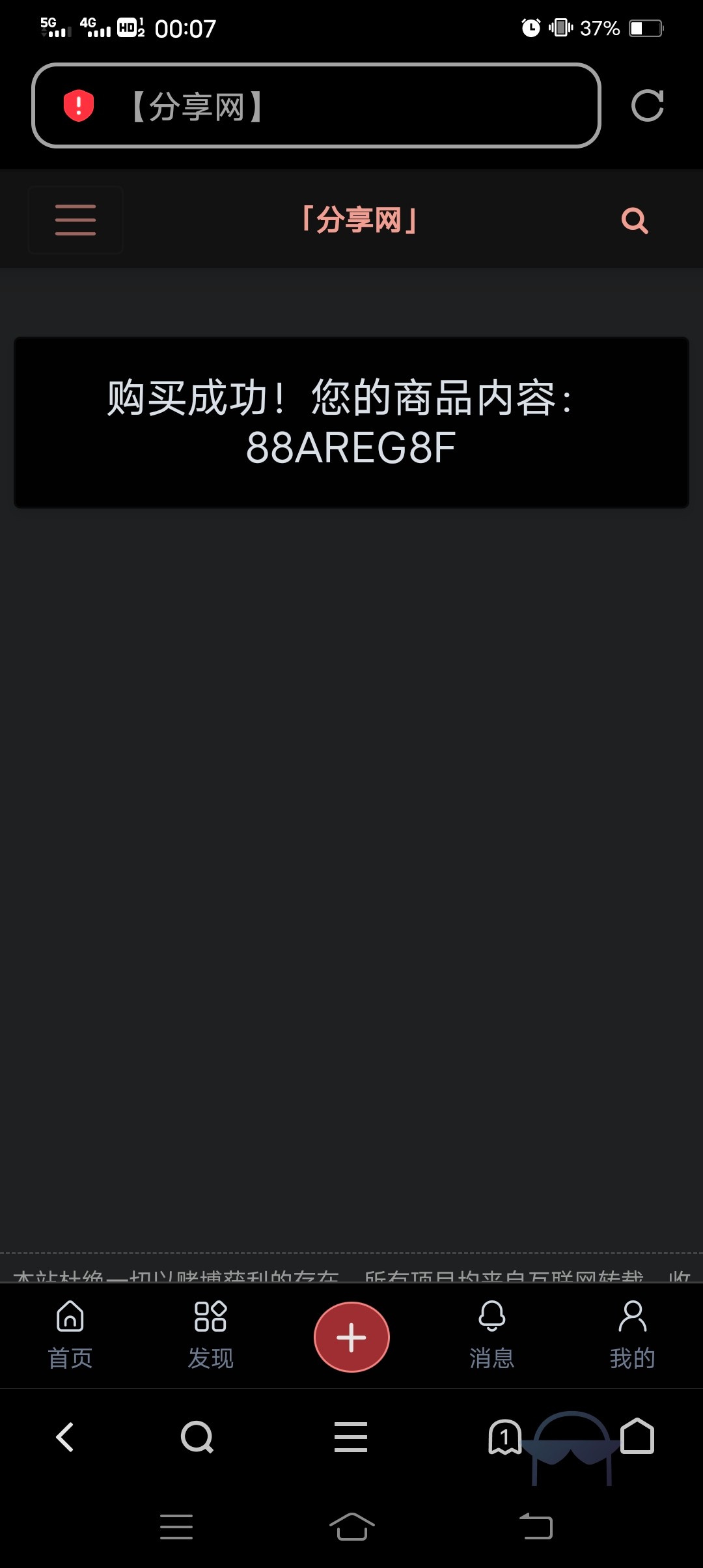Open the browser toolbar menu

[x=351, y=1437]
